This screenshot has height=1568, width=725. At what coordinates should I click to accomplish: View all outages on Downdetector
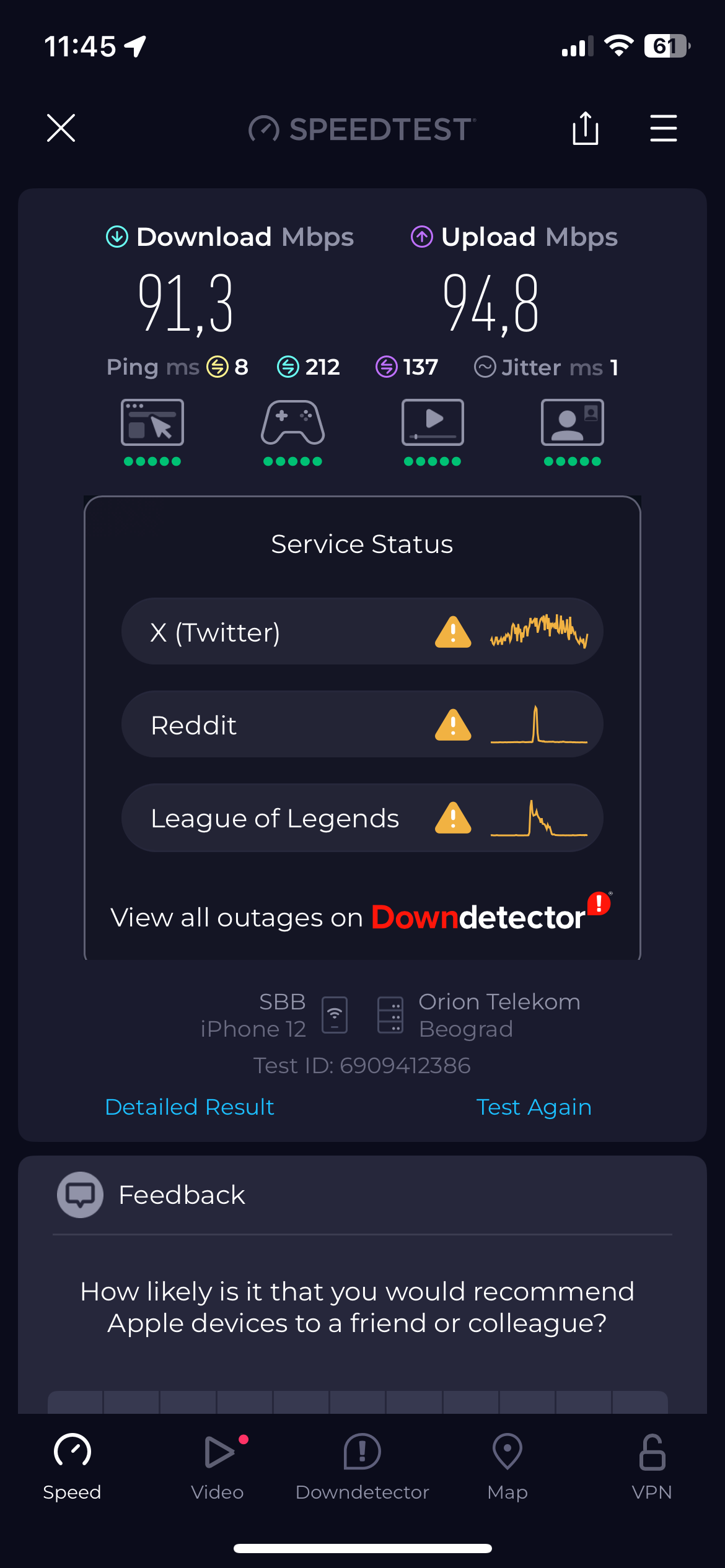coord(361,917)
